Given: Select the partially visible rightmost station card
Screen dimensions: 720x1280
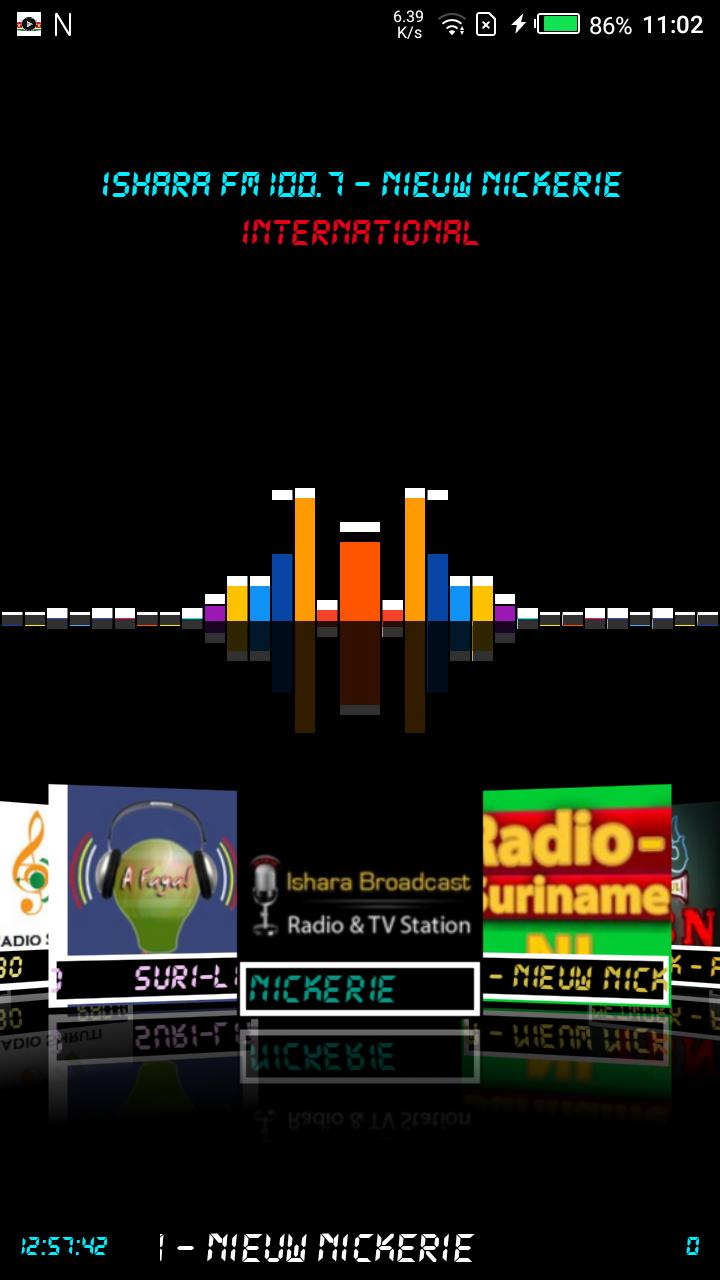Looking at the screenshot, I should (x=695, y=895).
